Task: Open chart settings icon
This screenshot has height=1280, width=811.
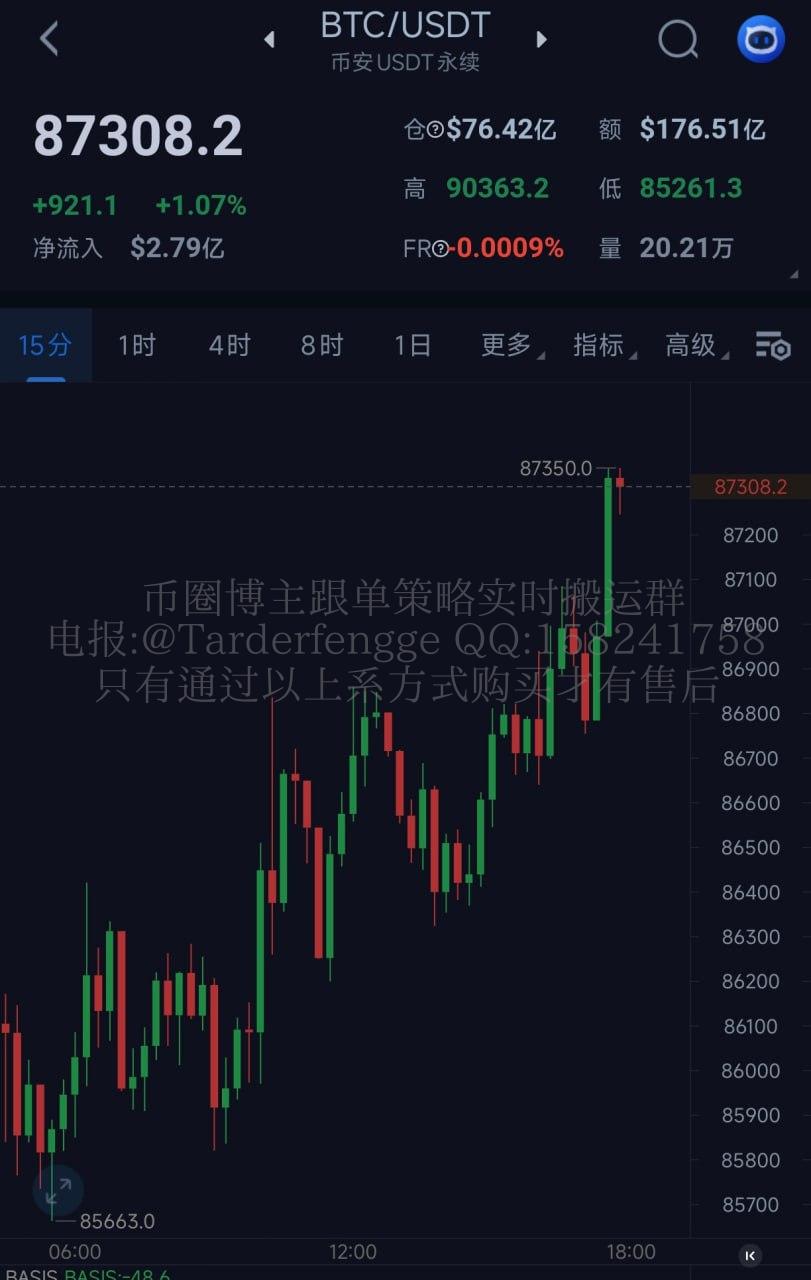Action: pyautogui.click(x=772, y=346)
